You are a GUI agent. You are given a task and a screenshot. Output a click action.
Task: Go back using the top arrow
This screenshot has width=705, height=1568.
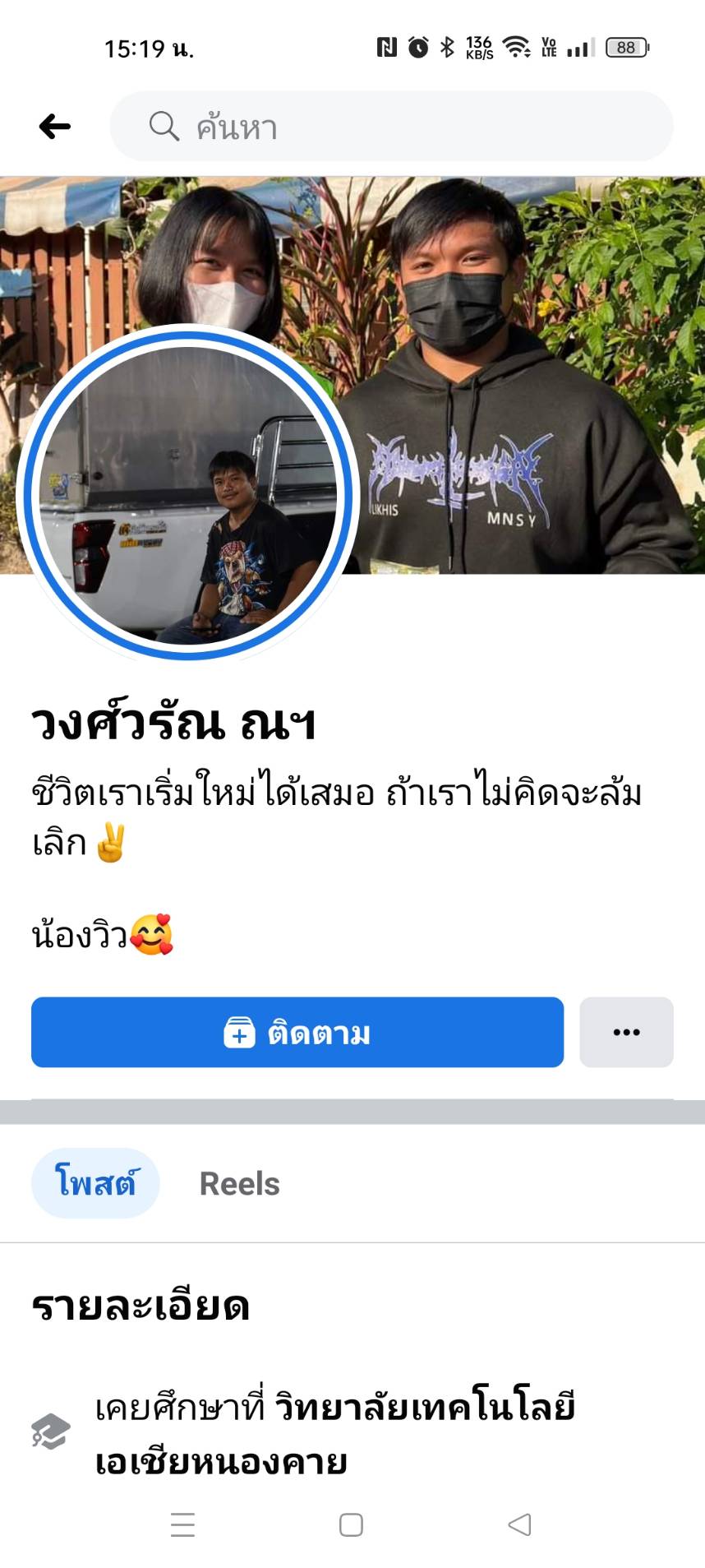[x=55, y=127]
